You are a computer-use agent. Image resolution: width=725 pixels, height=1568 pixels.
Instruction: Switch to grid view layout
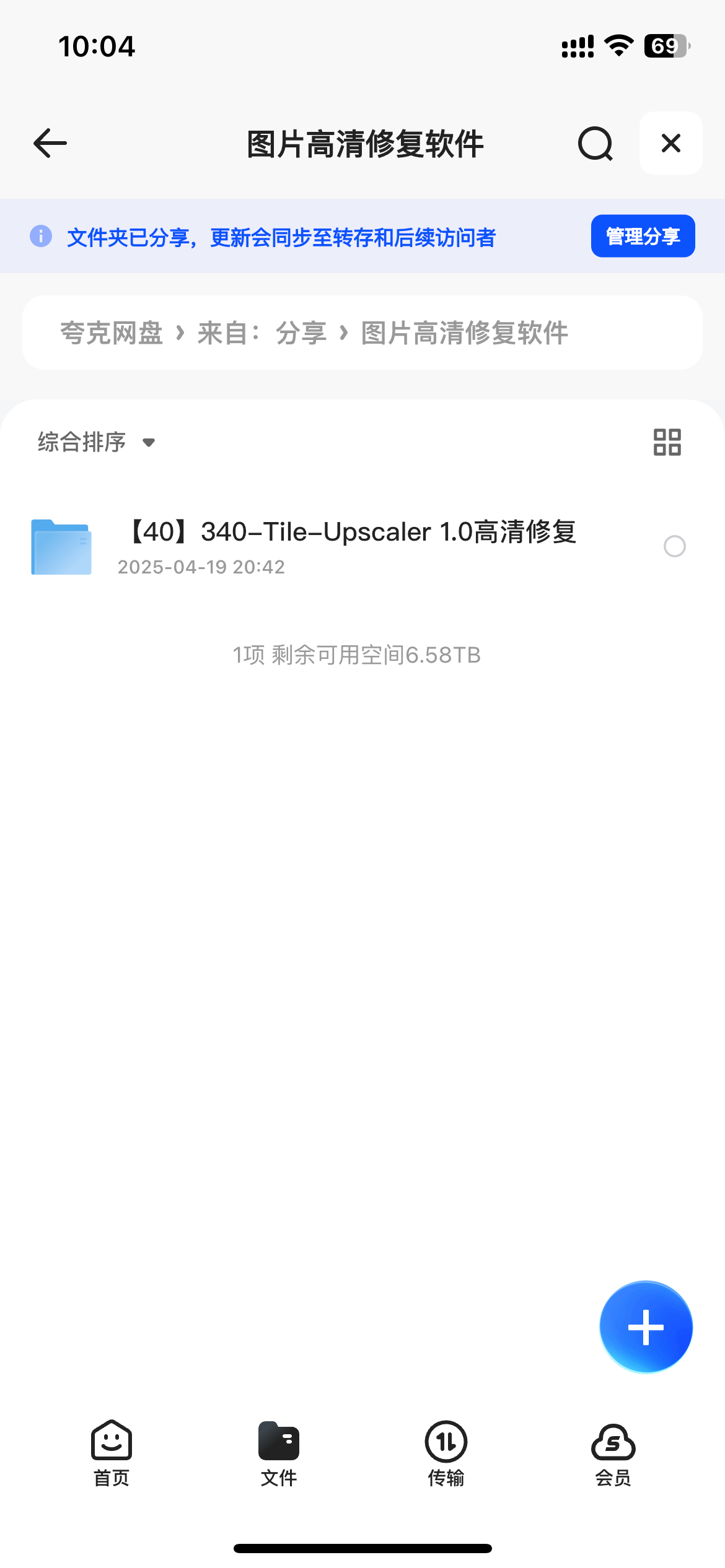coord(667,442)
